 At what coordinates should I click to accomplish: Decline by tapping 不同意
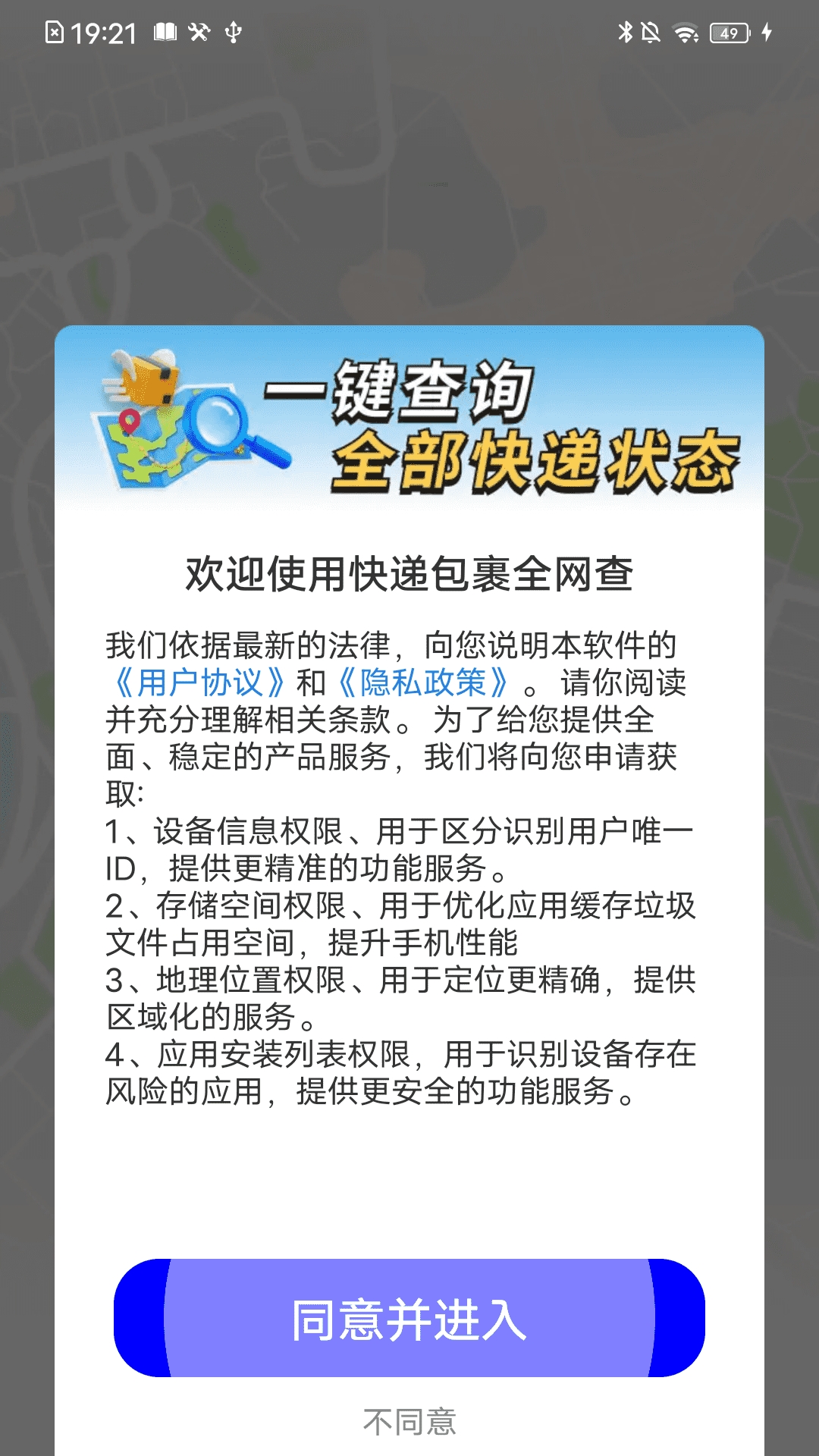point(409,1421)
